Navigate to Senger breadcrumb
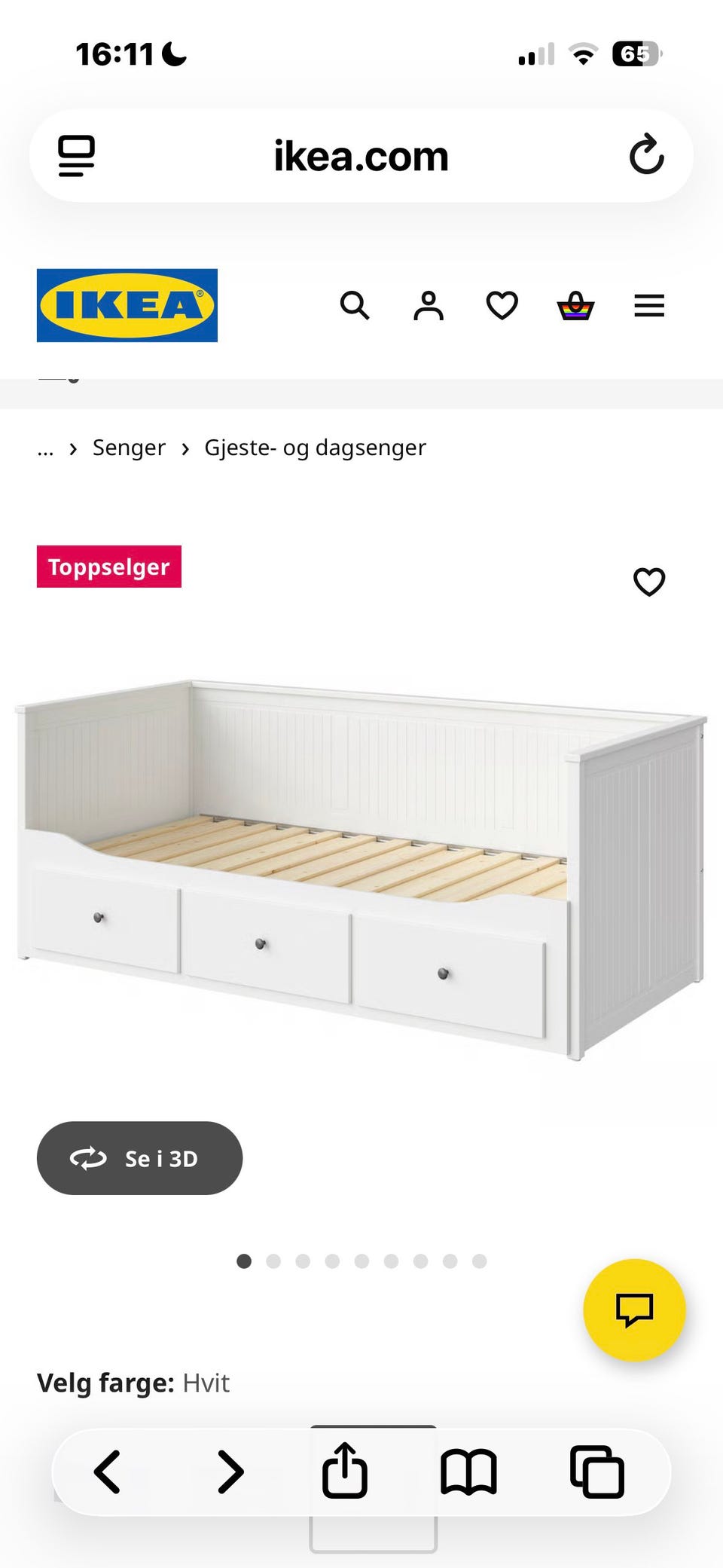Image resolution: width=723 pixels, height=1568 pixels. (129, 448)
